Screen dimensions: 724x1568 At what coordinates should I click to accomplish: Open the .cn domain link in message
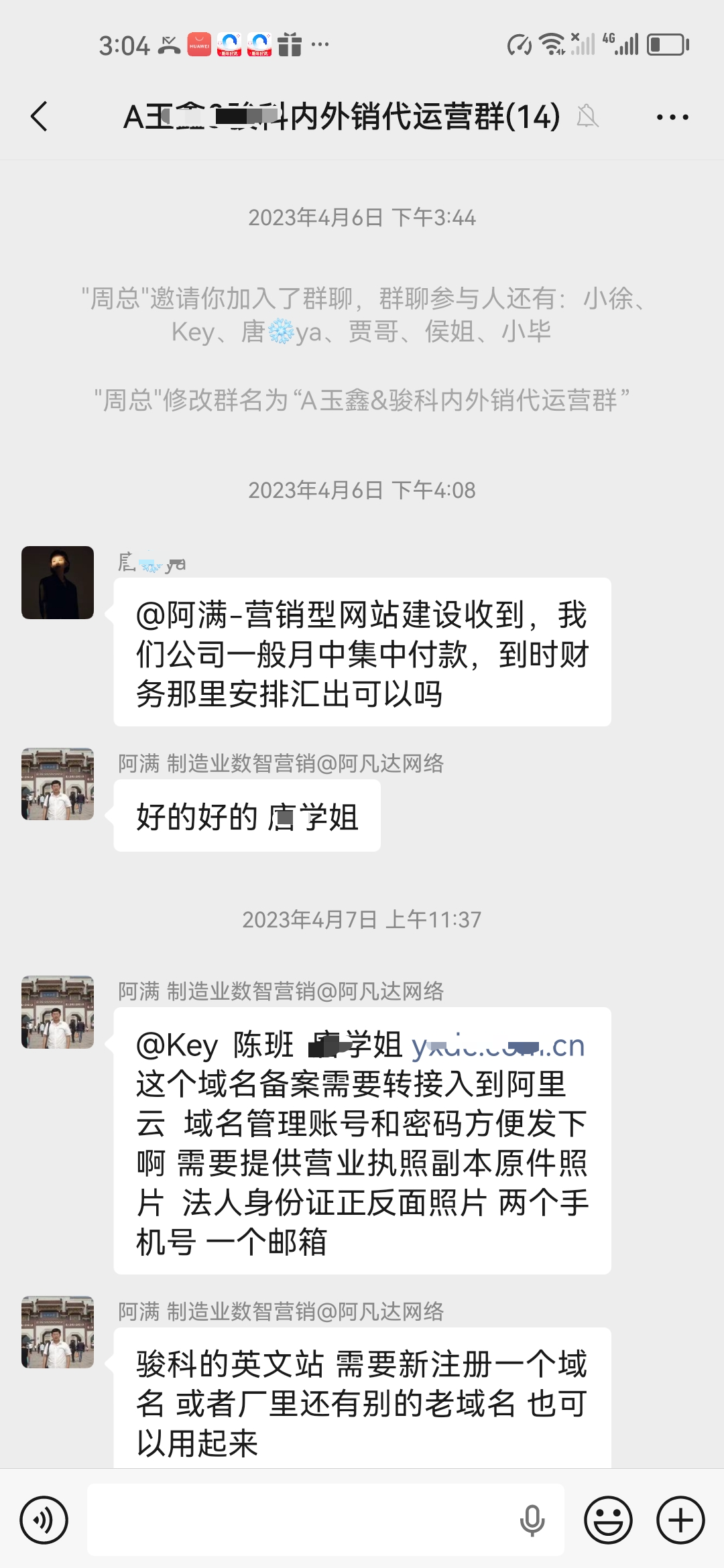pyautogui.click(x=497, y=1046)
